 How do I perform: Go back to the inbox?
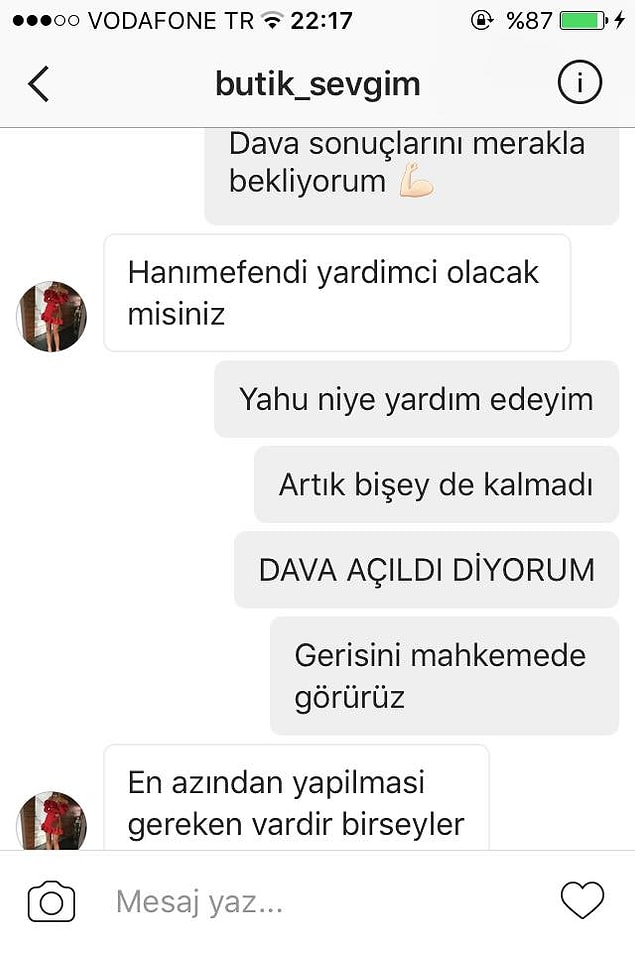pyautogui.click(x=38, y=84)
